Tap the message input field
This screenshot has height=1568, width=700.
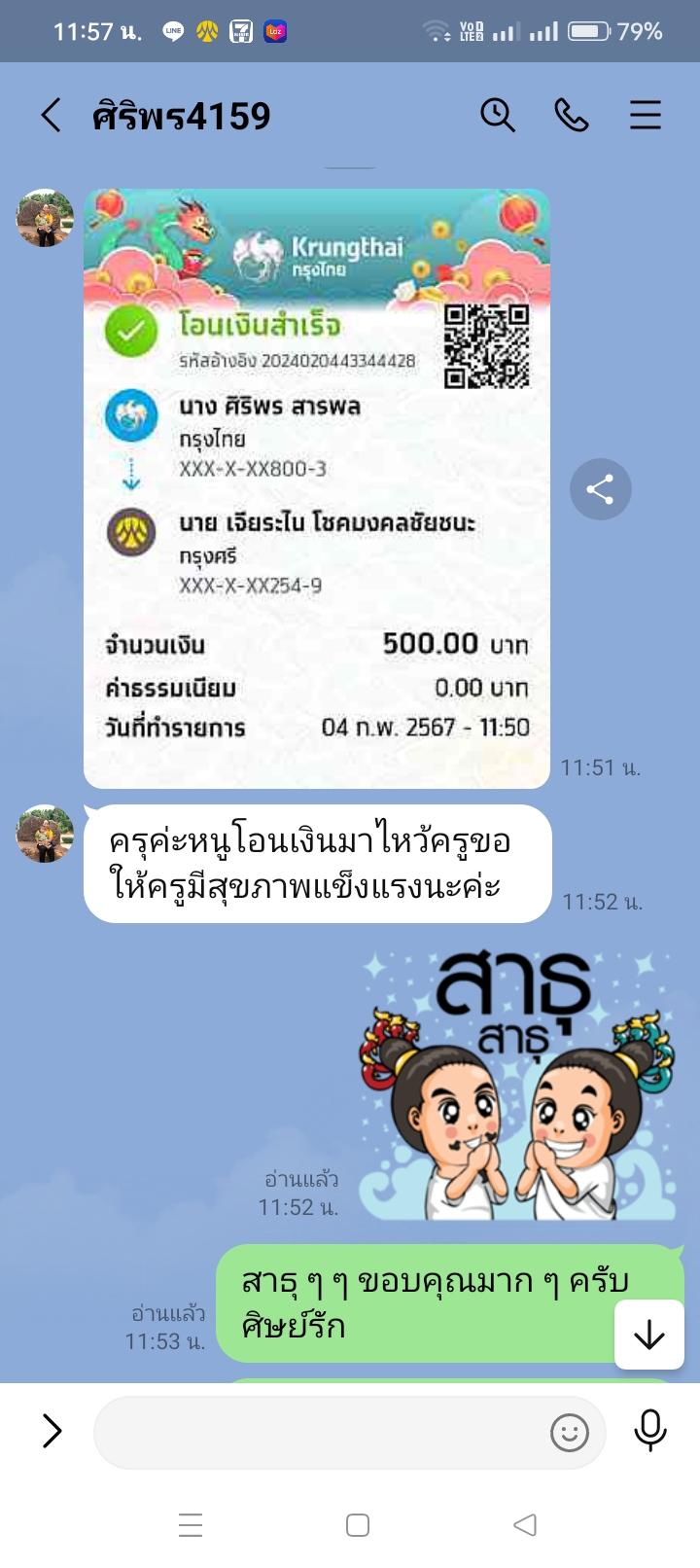[x=321, y=1432]
